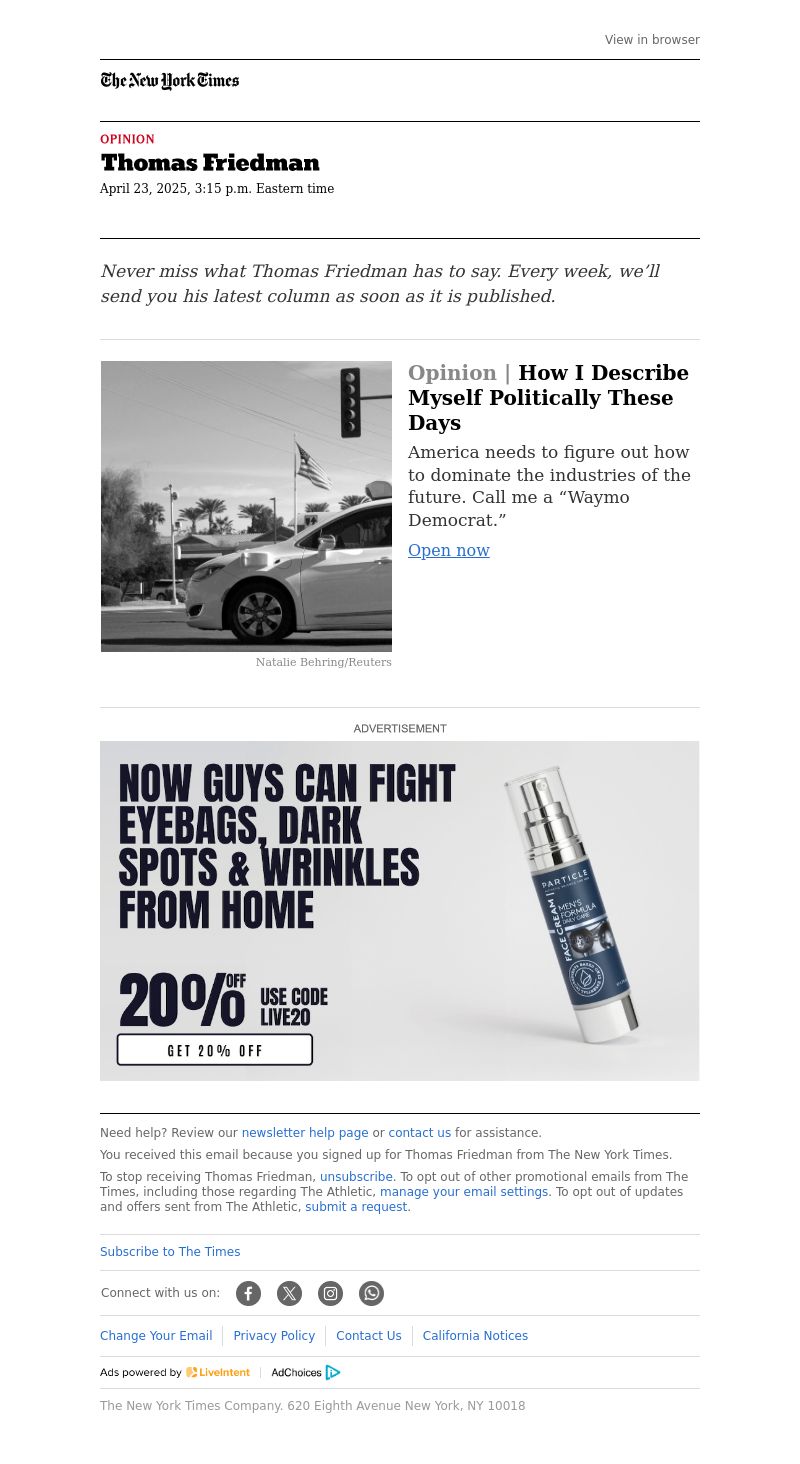Tap the Get 20% Off ad button

[x=215, y=1050]
